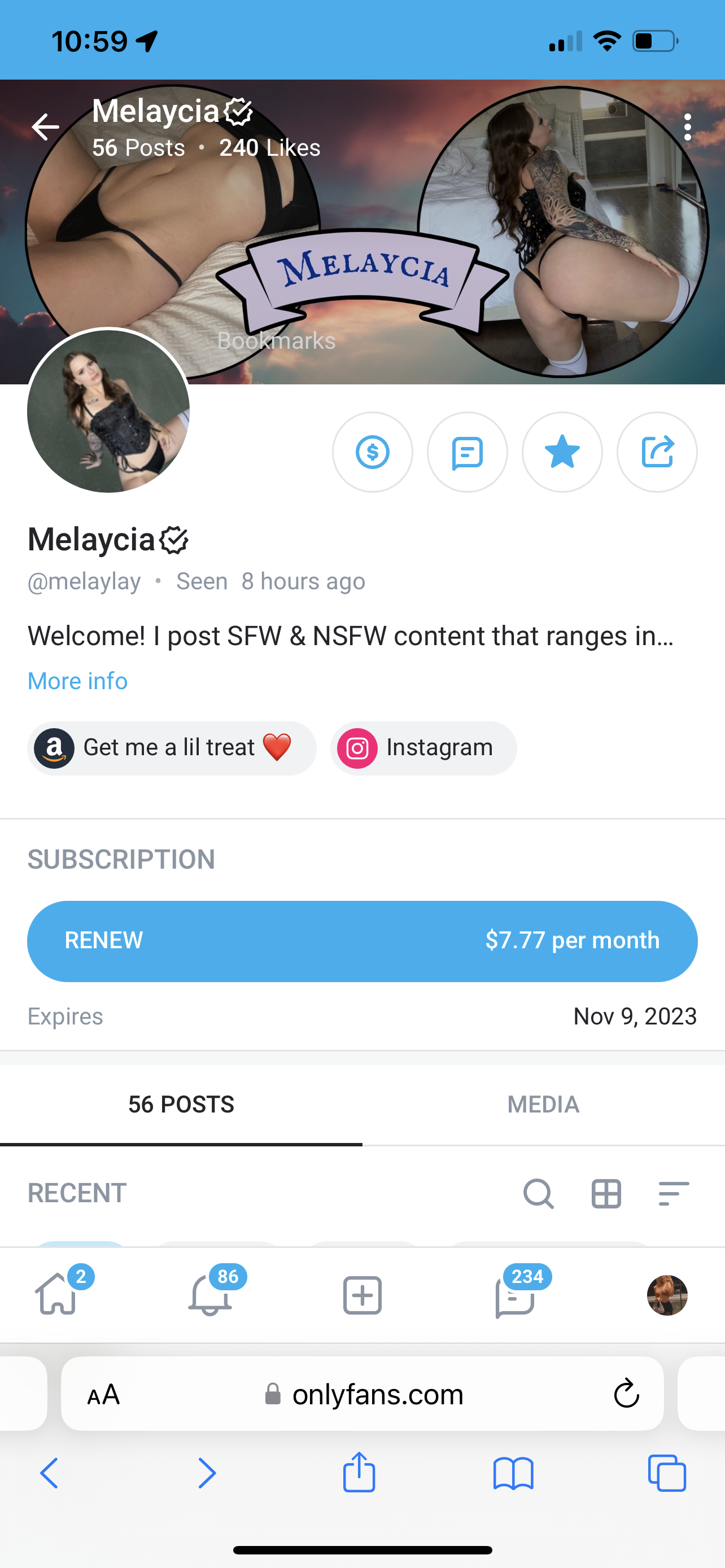This screenshot has width=725, height=1568.
Task: Open Melaycia's profile picture
Action: pyautogui.click(x=108, y=411)
